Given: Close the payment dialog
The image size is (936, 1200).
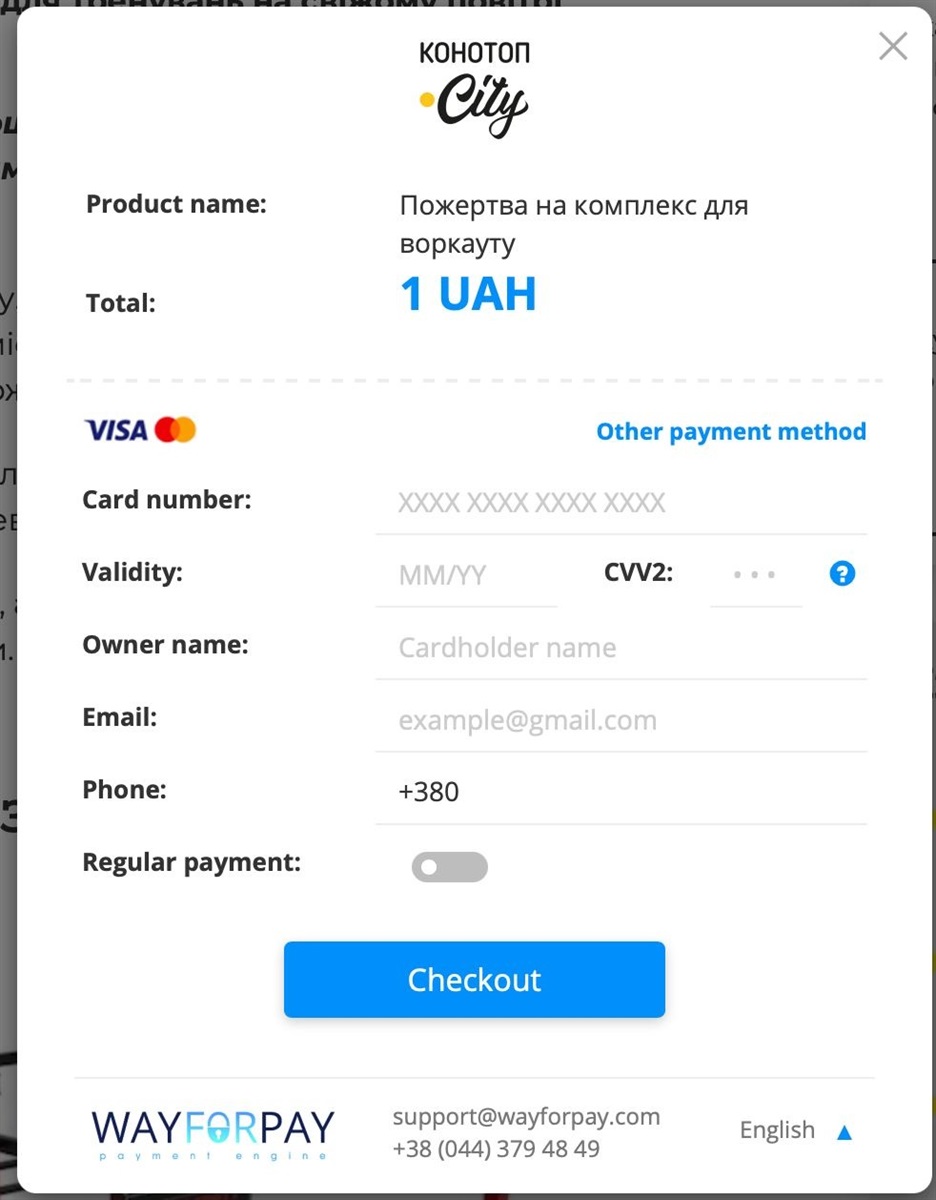Looking at the screenshot, I should [x=892, y=46].
